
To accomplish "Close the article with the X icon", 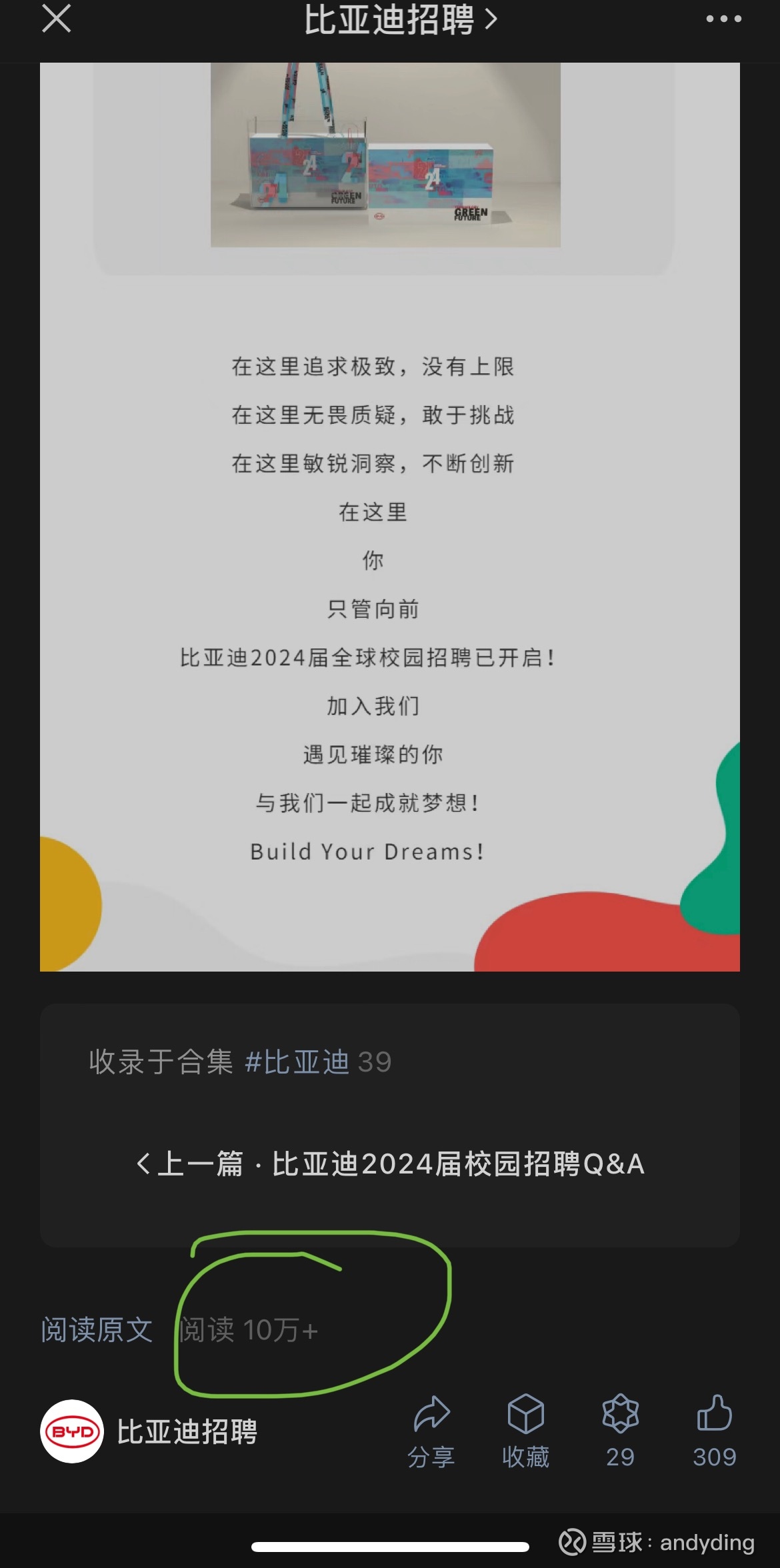I will click(x=56, y=20).
